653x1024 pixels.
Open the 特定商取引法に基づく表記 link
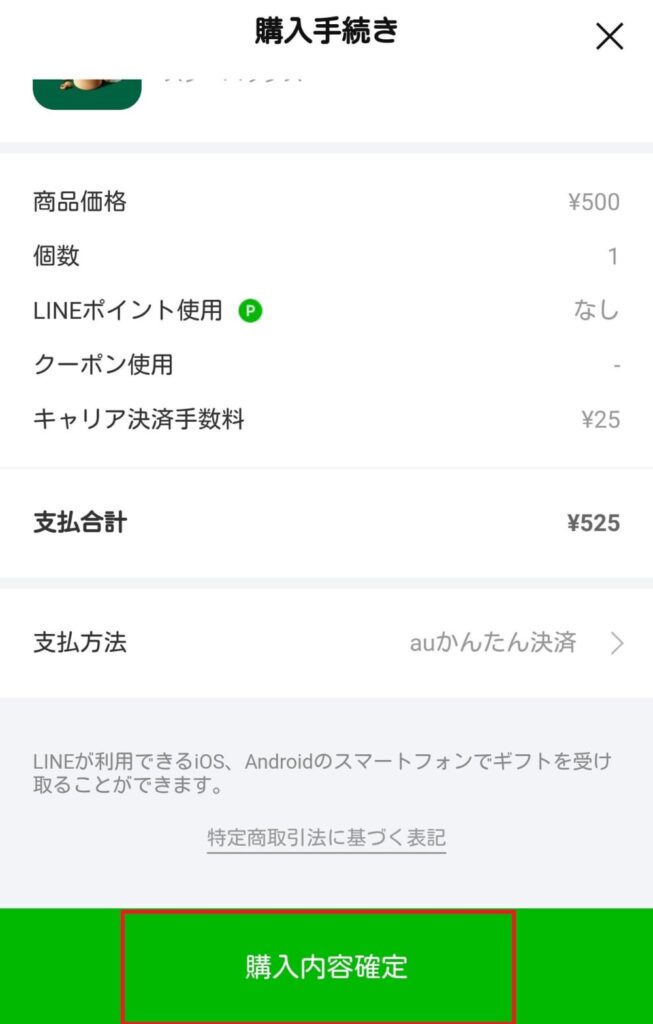coord(326,837)
